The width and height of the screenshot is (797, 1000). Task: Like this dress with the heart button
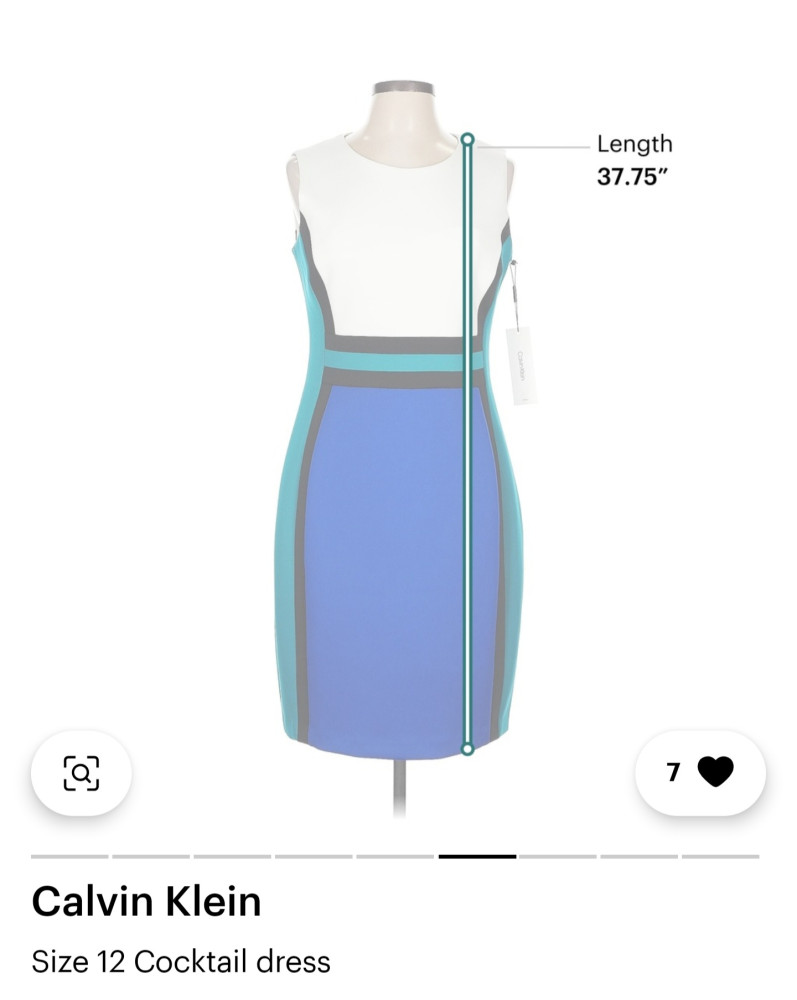pyautogui.click(x=714, y=772)
